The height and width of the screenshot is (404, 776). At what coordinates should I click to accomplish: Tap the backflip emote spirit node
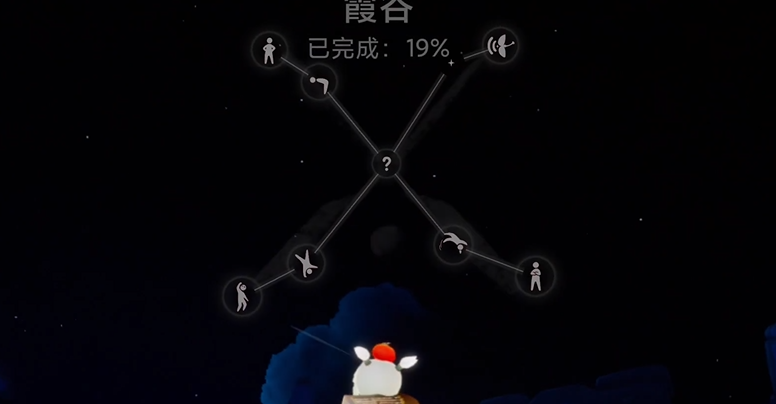tap(453, 244)
